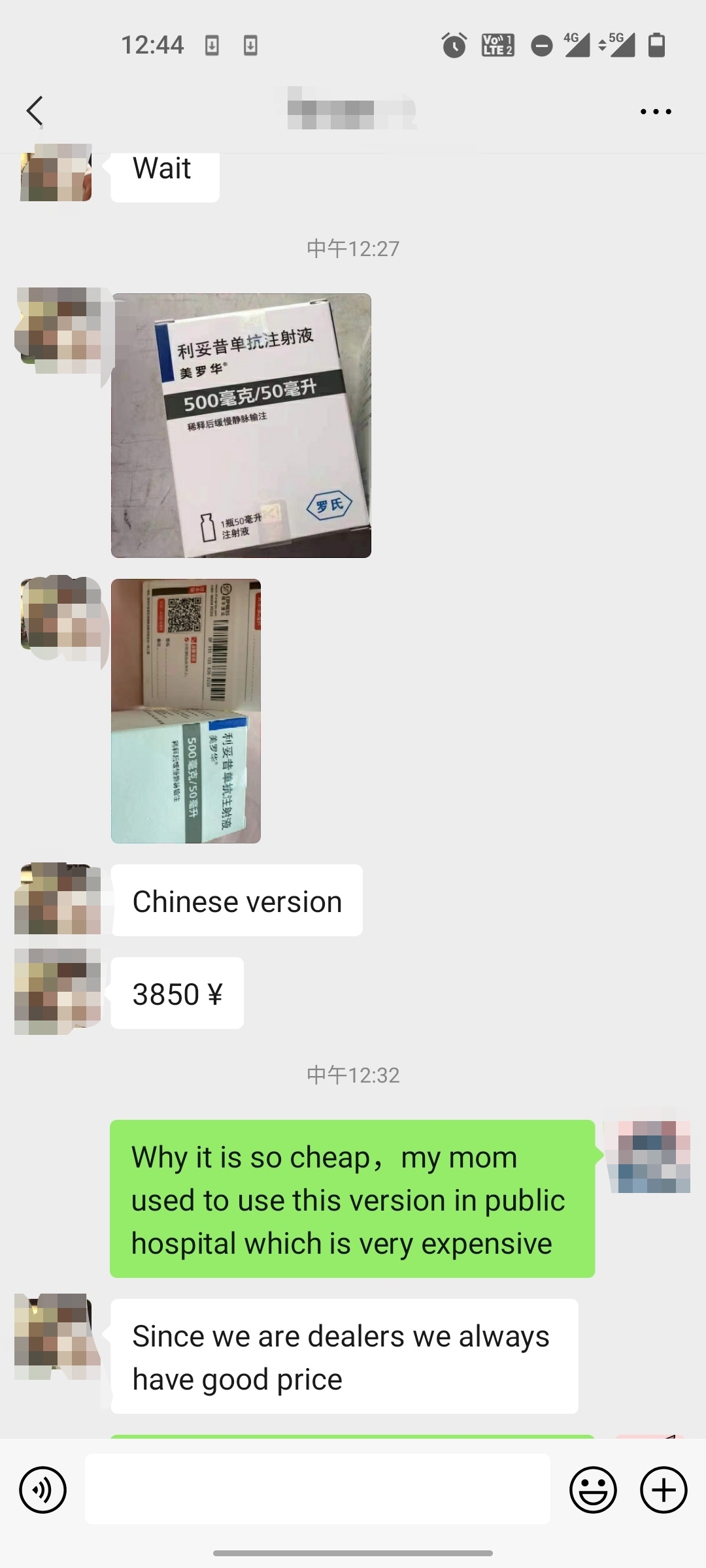Open the emoji sticker panel
Image resolution: width=706 pixels, height=1568 pixels.
click(x=593, y=1490)
